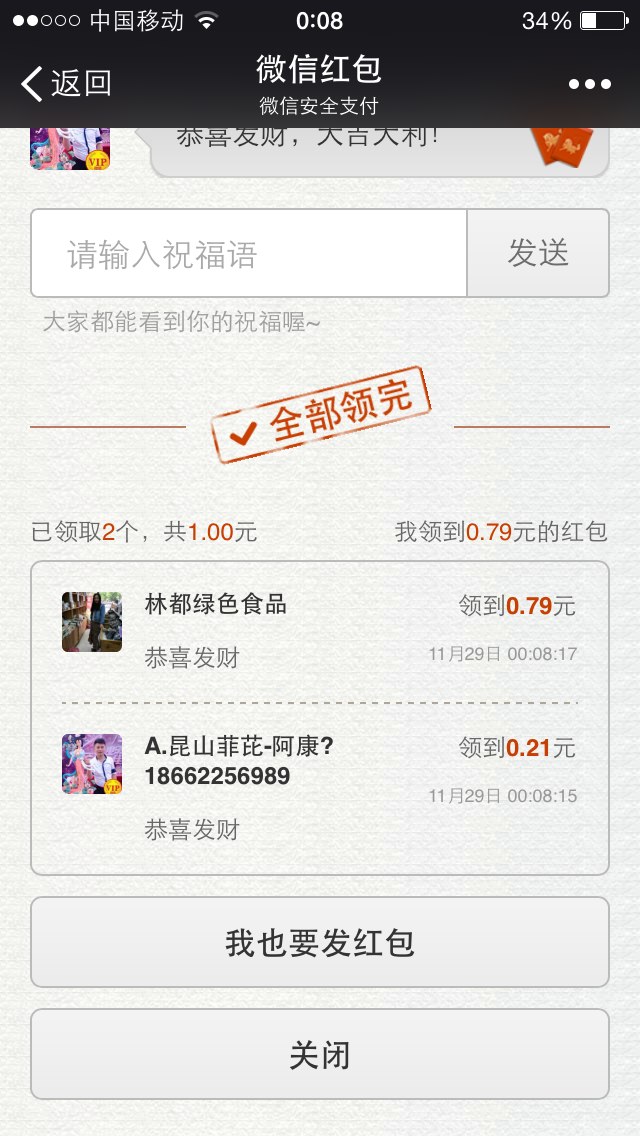Go back with the 返回 button

(65, 83)
